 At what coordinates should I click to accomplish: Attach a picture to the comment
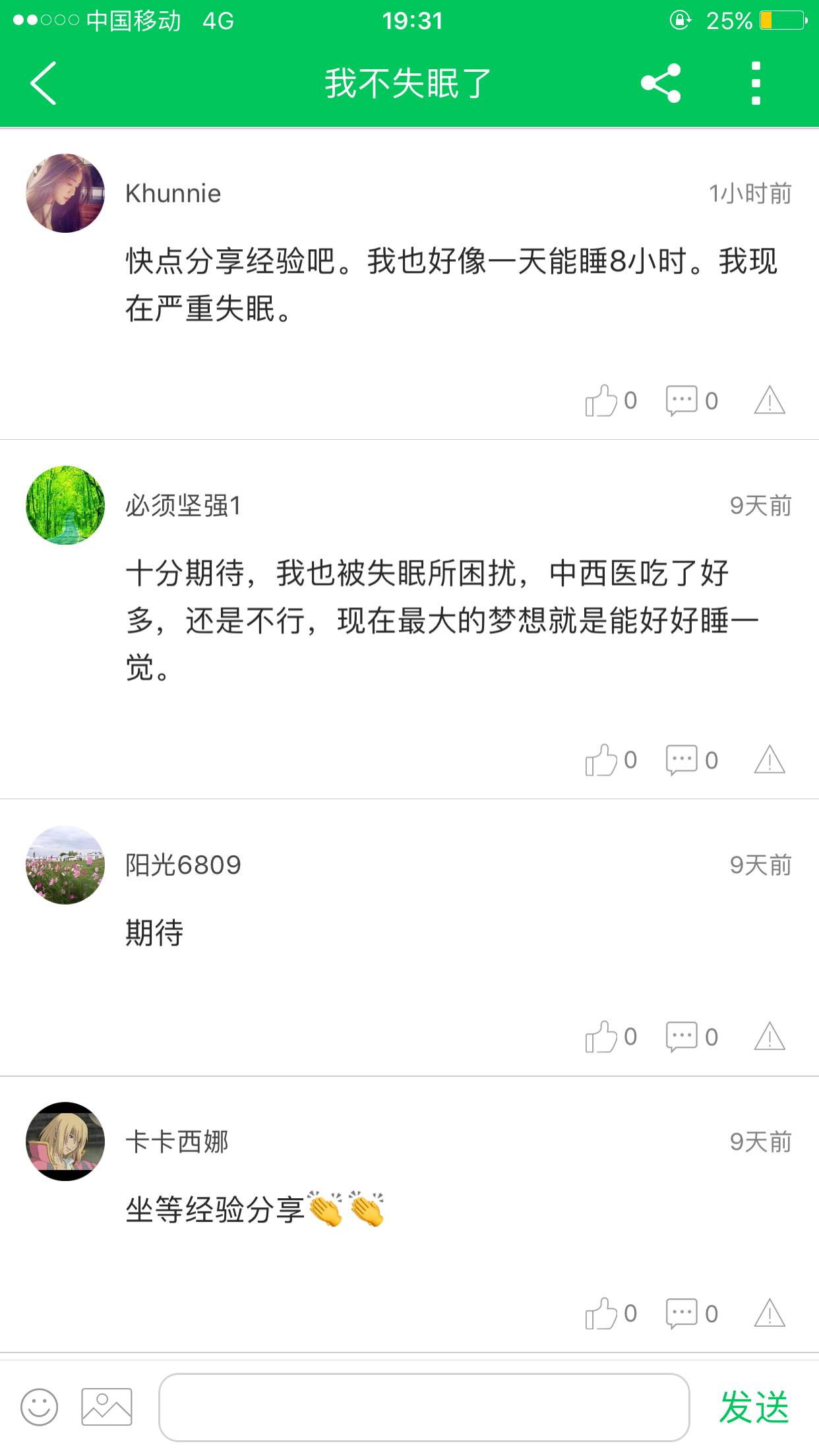[107, 1407]
